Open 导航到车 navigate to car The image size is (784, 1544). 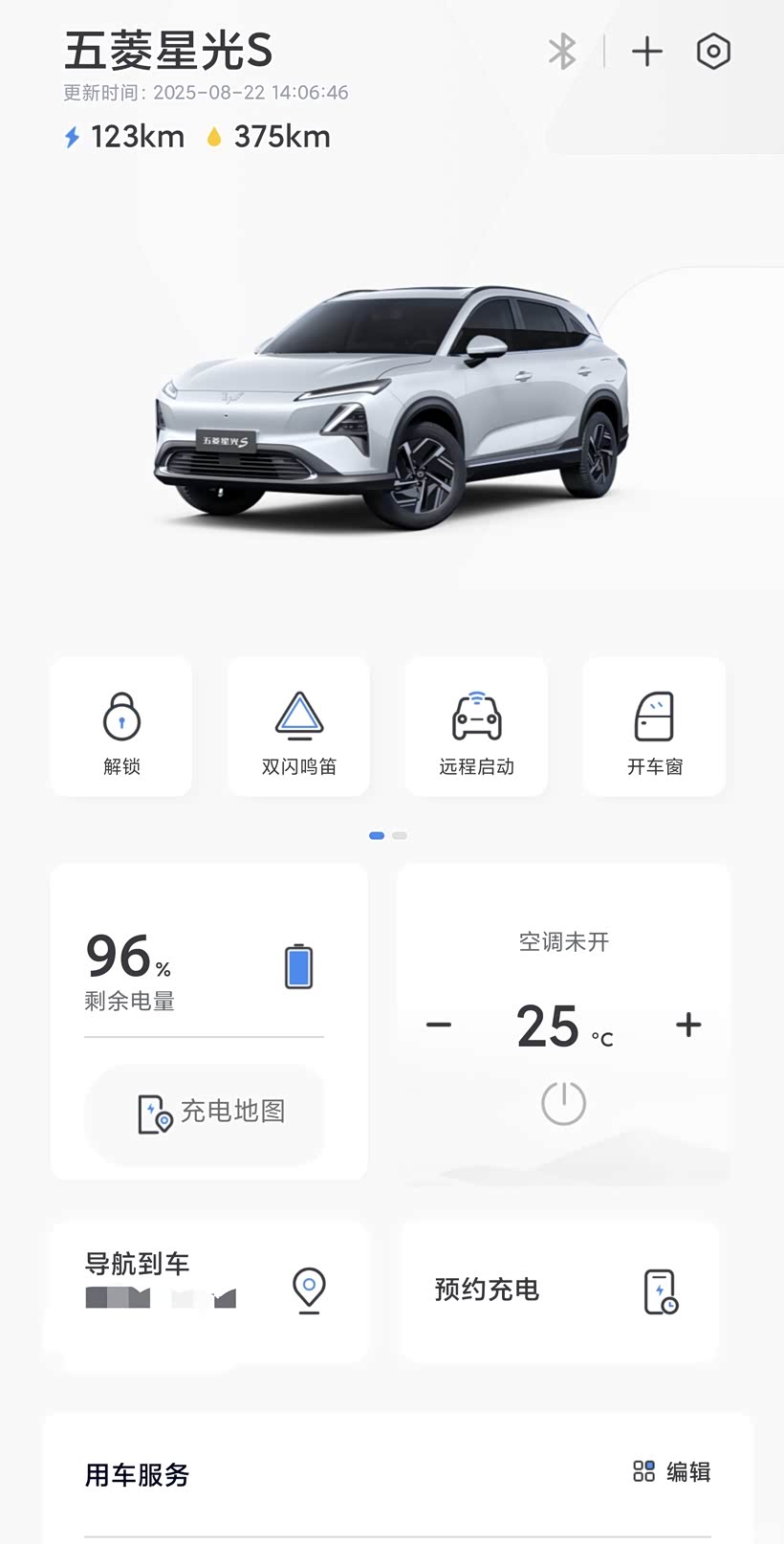click(x=207, y=1290)
